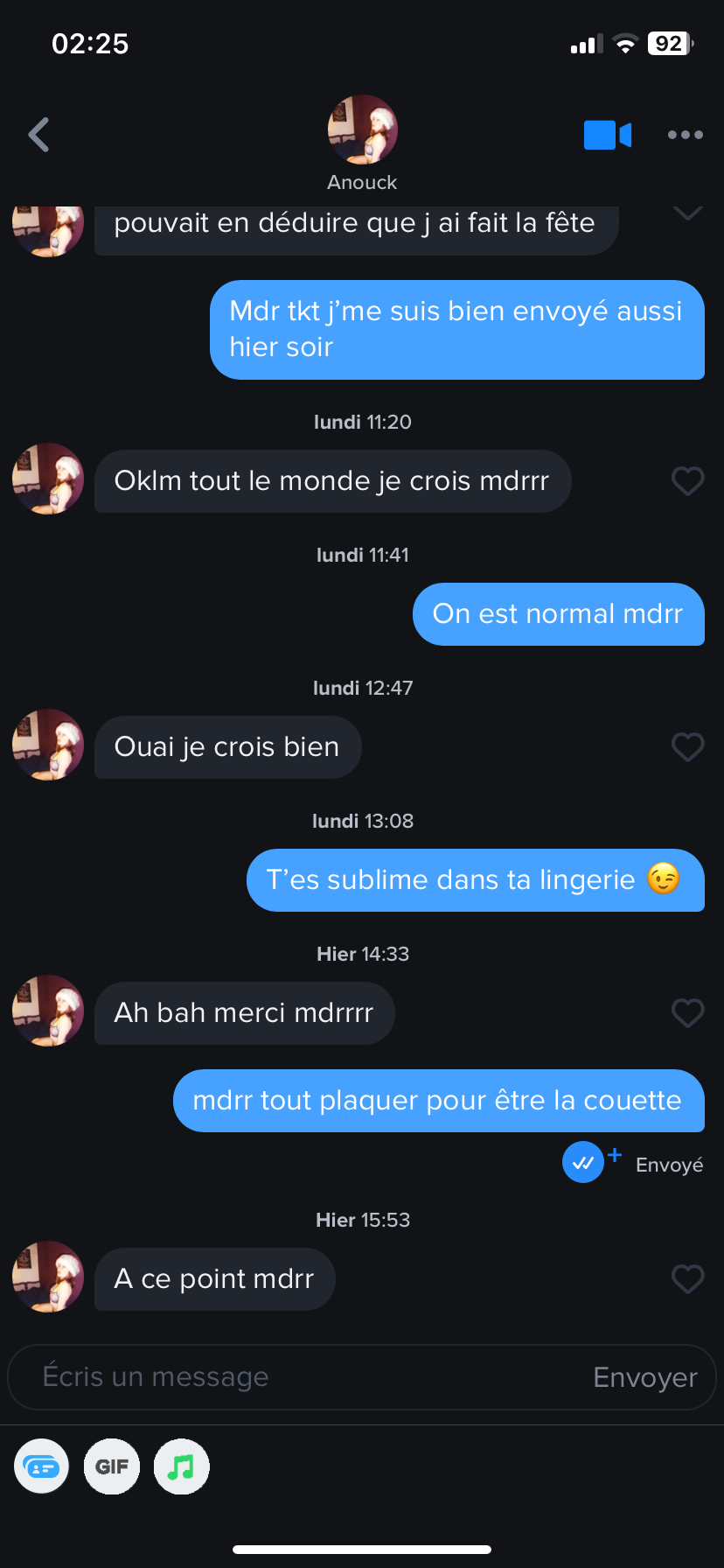724x1568 pixels.
Task: Open Anouck's profile from header photo
Action: [x=363, y=129]
